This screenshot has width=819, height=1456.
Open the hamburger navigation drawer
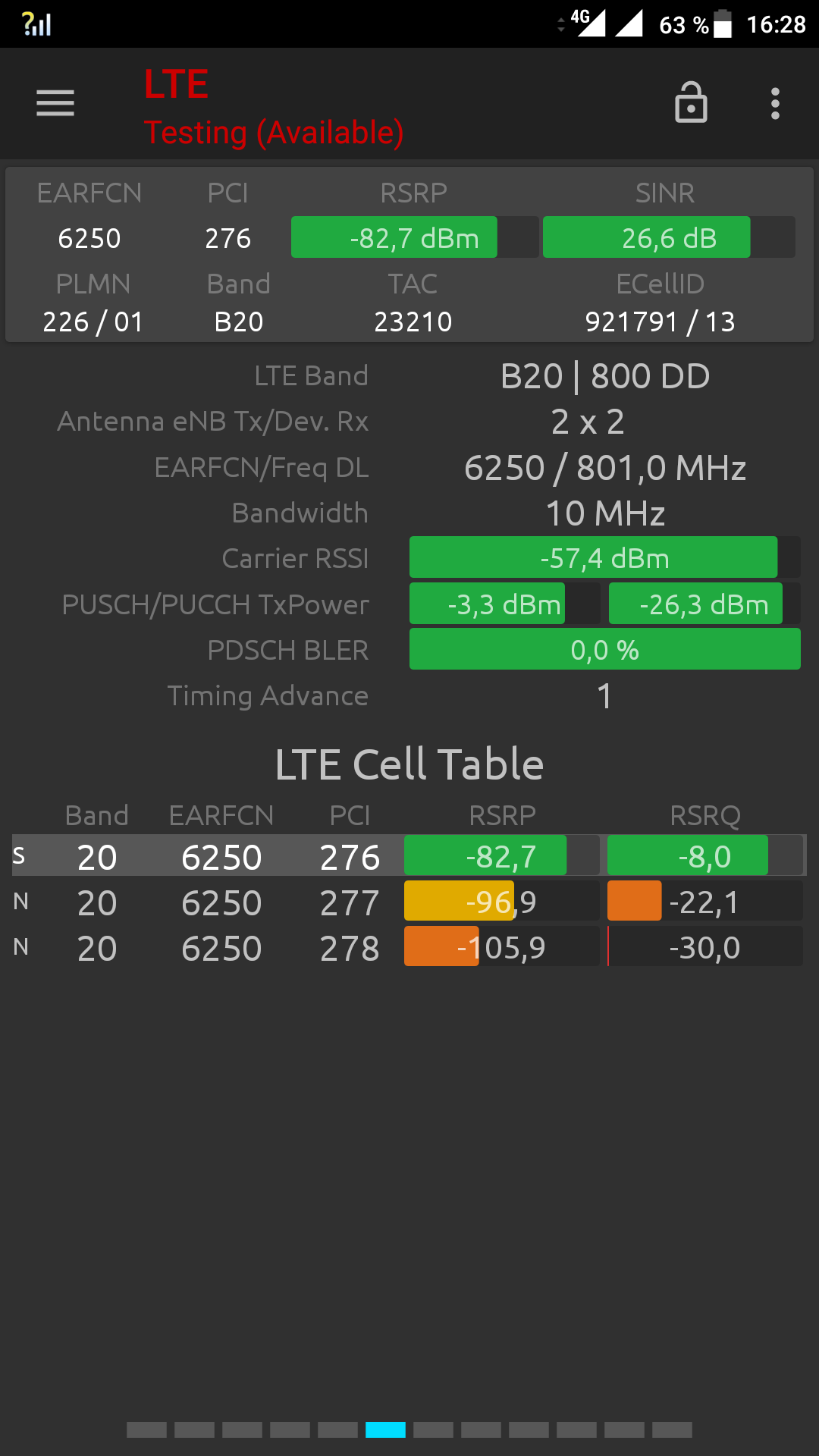55,103
